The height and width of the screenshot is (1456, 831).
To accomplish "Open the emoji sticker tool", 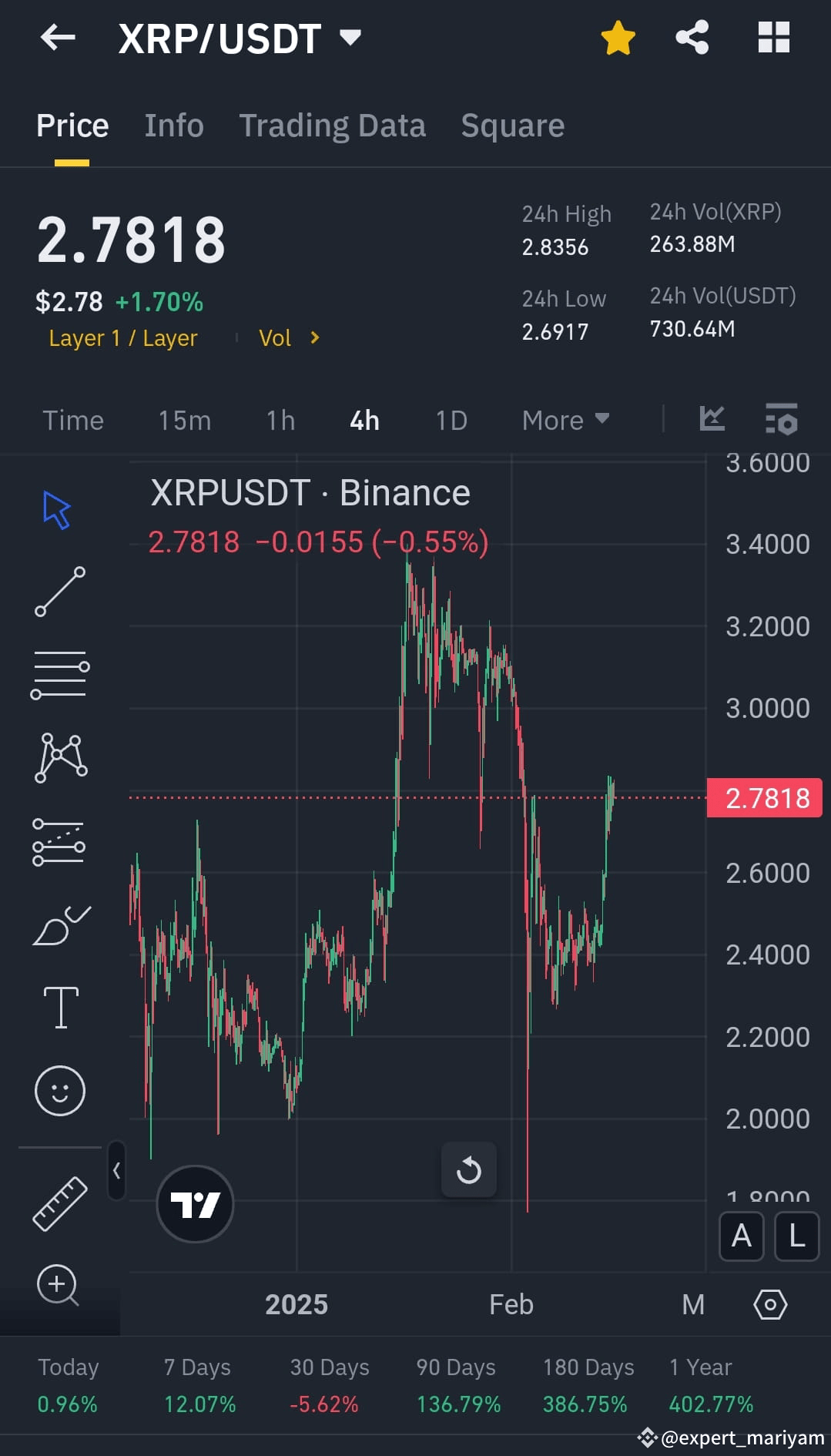I will click(60, 1090).
